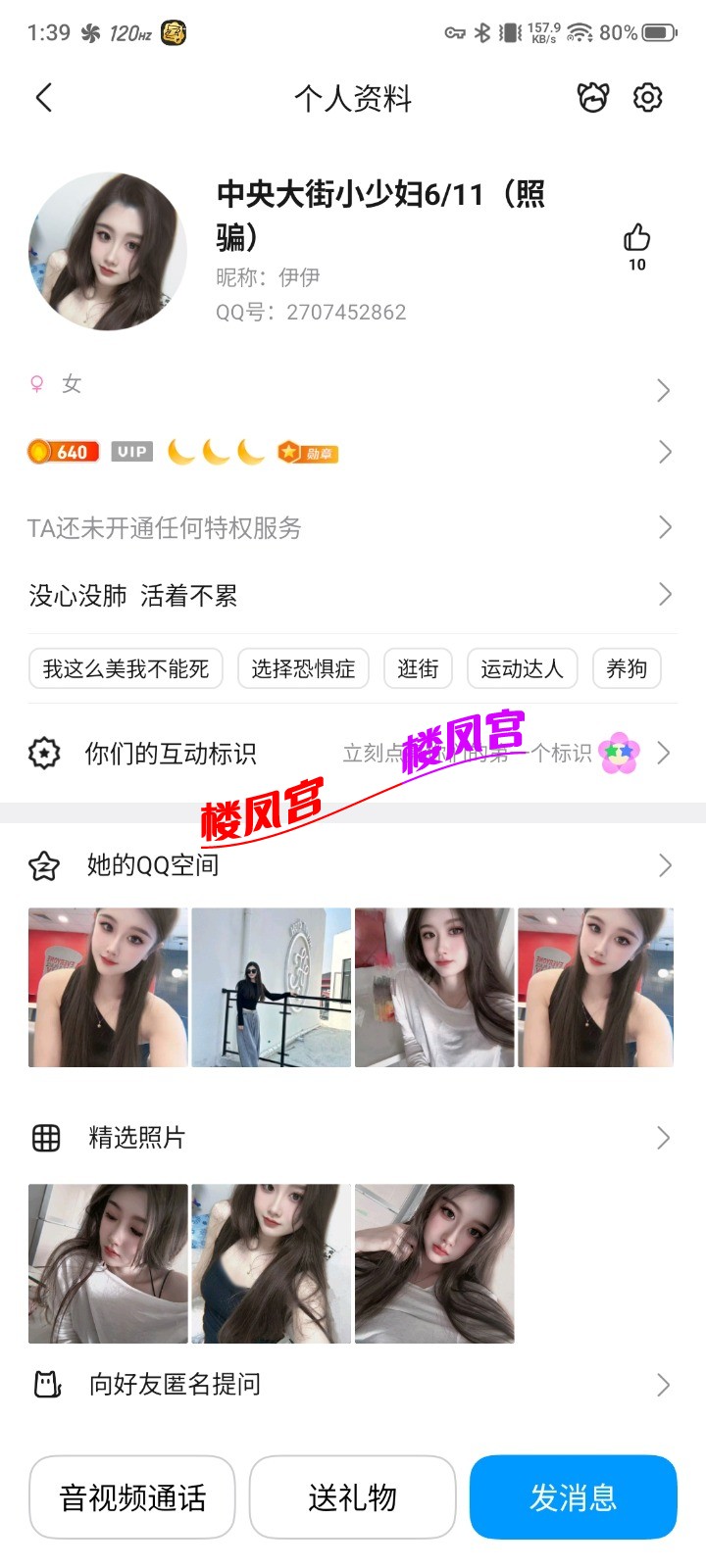Open 你们的互动标识 row
Screen dimensions: 706x1568
tap(353, 754)
